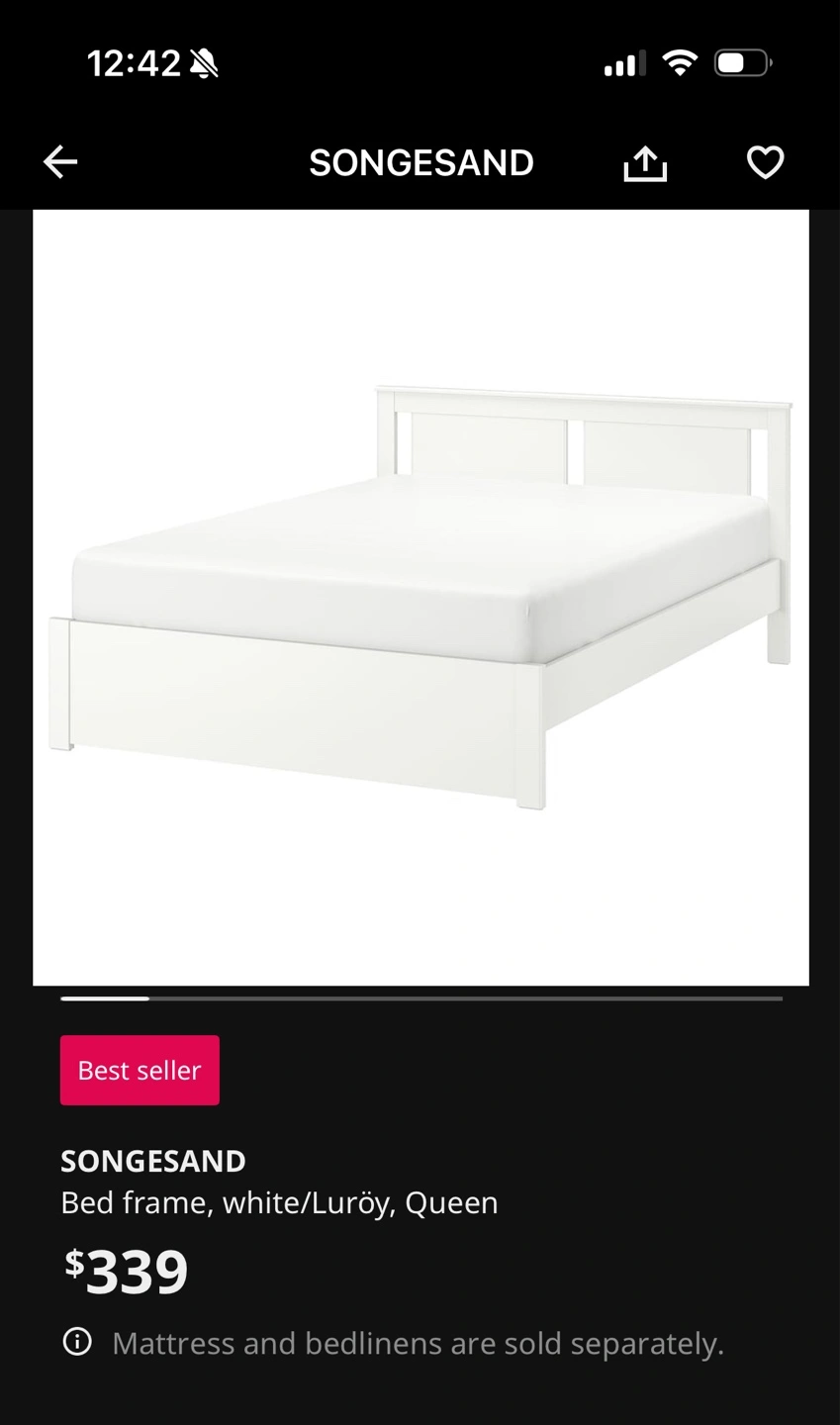Go back using the arrow icon
840x1425 pixels.
pyautogui.click(x=60, y=162)
